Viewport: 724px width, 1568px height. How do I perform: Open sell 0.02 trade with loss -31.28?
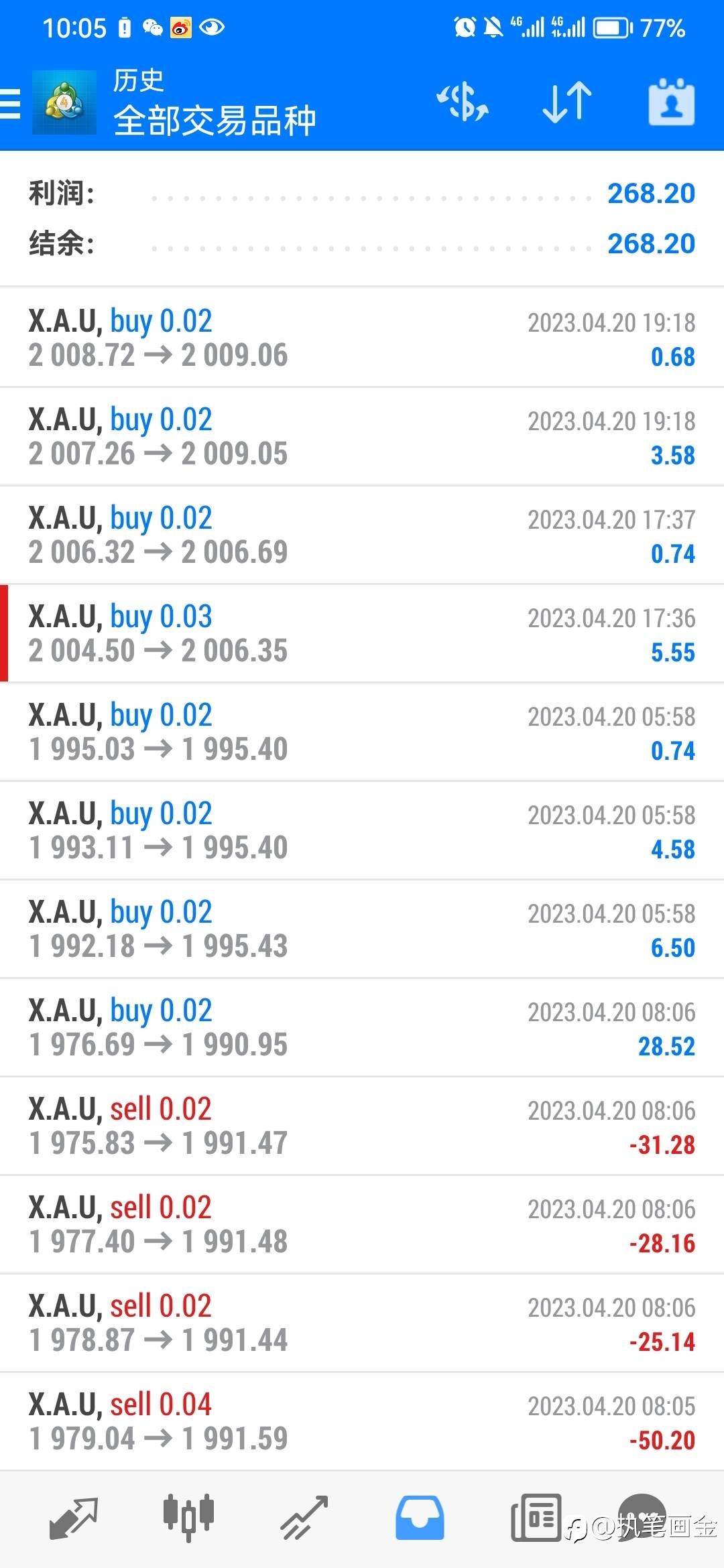point(362,1126)
